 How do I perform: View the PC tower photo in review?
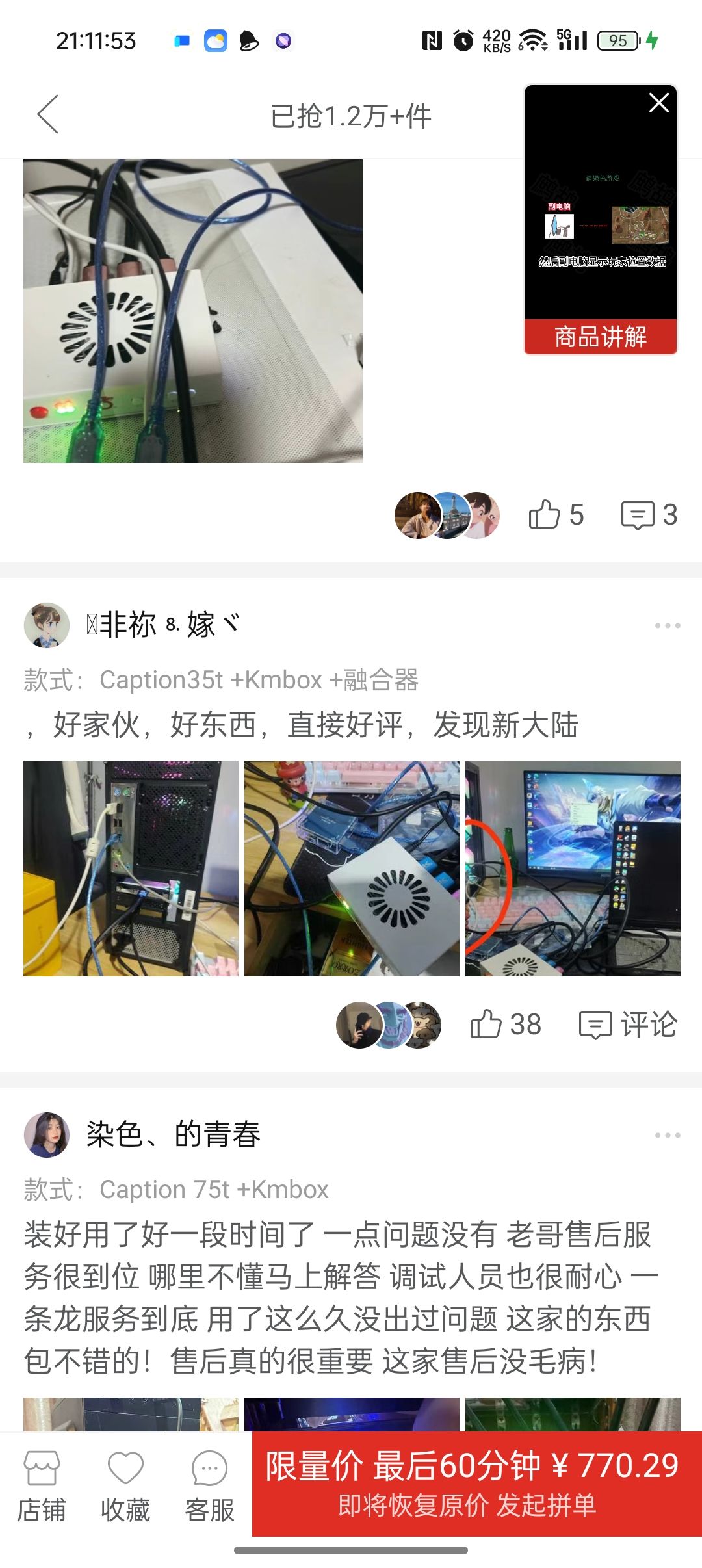(x=131, y=869)
